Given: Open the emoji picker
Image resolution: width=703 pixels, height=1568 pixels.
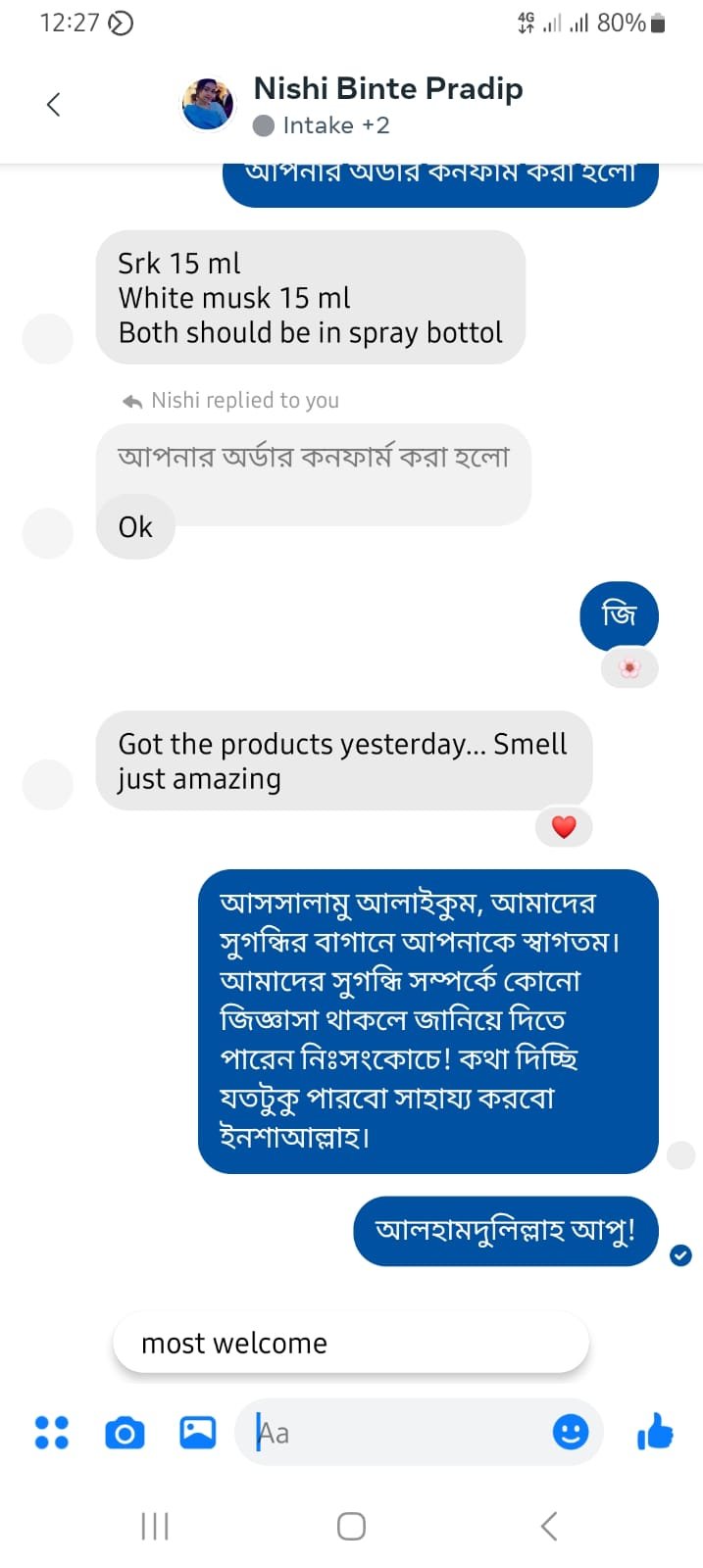Looking at the screenshot, I should pyautogui.click(x=571, y=1432).
